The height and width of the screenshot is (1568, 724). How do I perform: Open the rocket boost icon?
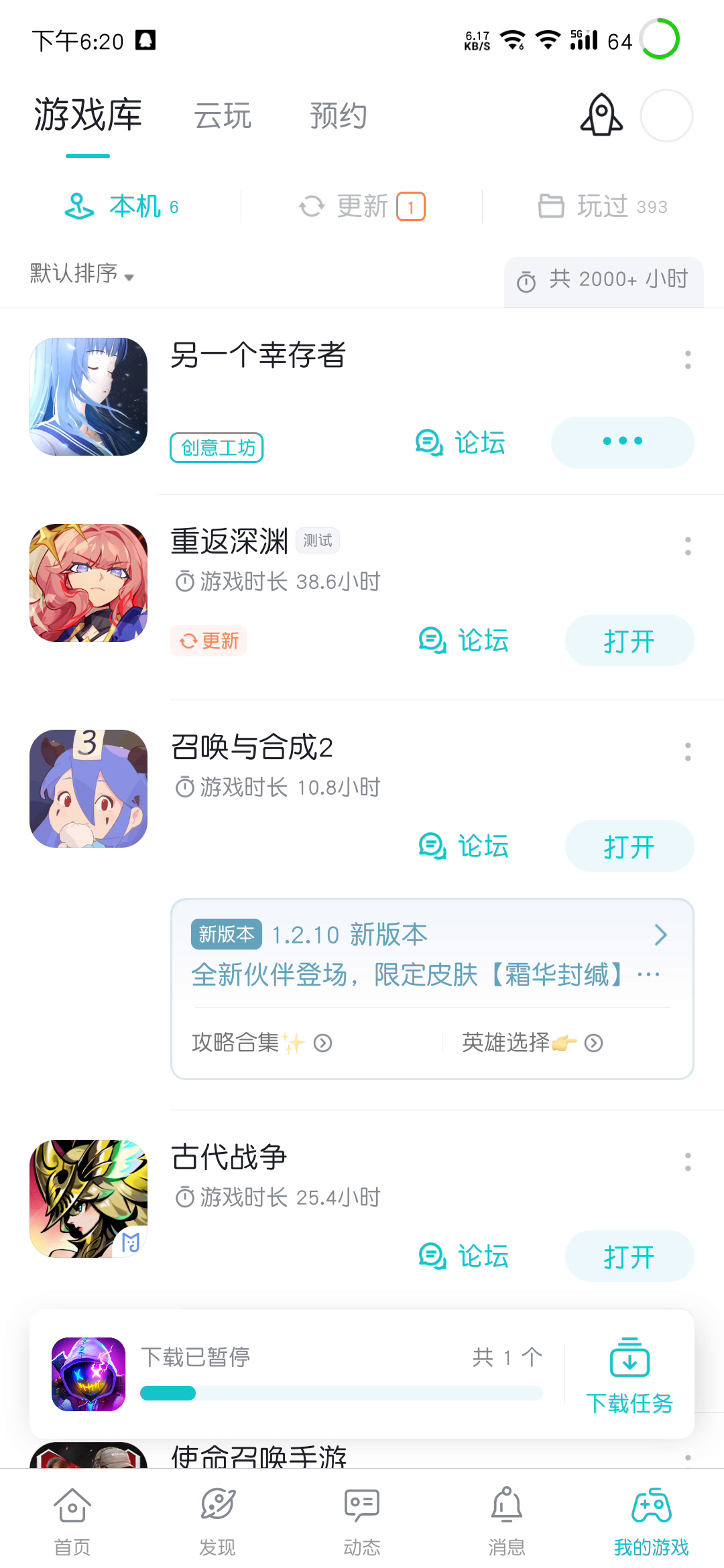[x=601, y=115]
